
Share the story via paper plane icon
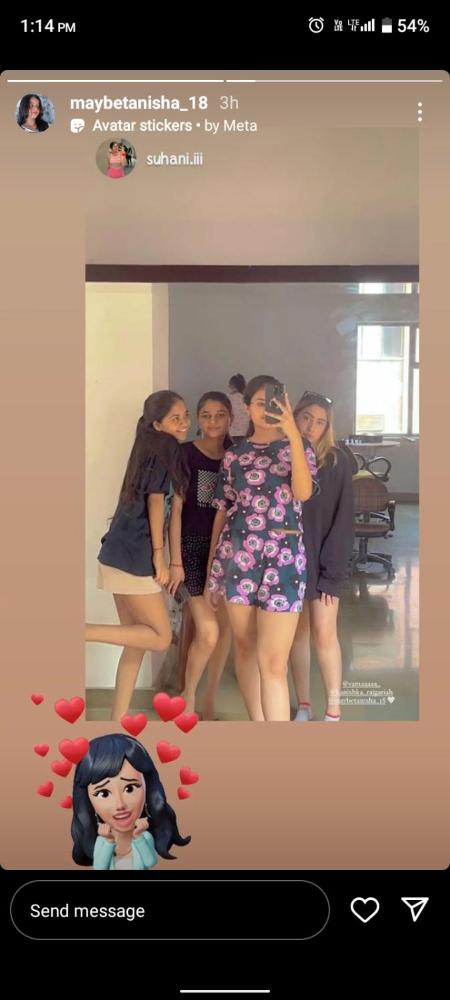point(415,909)
